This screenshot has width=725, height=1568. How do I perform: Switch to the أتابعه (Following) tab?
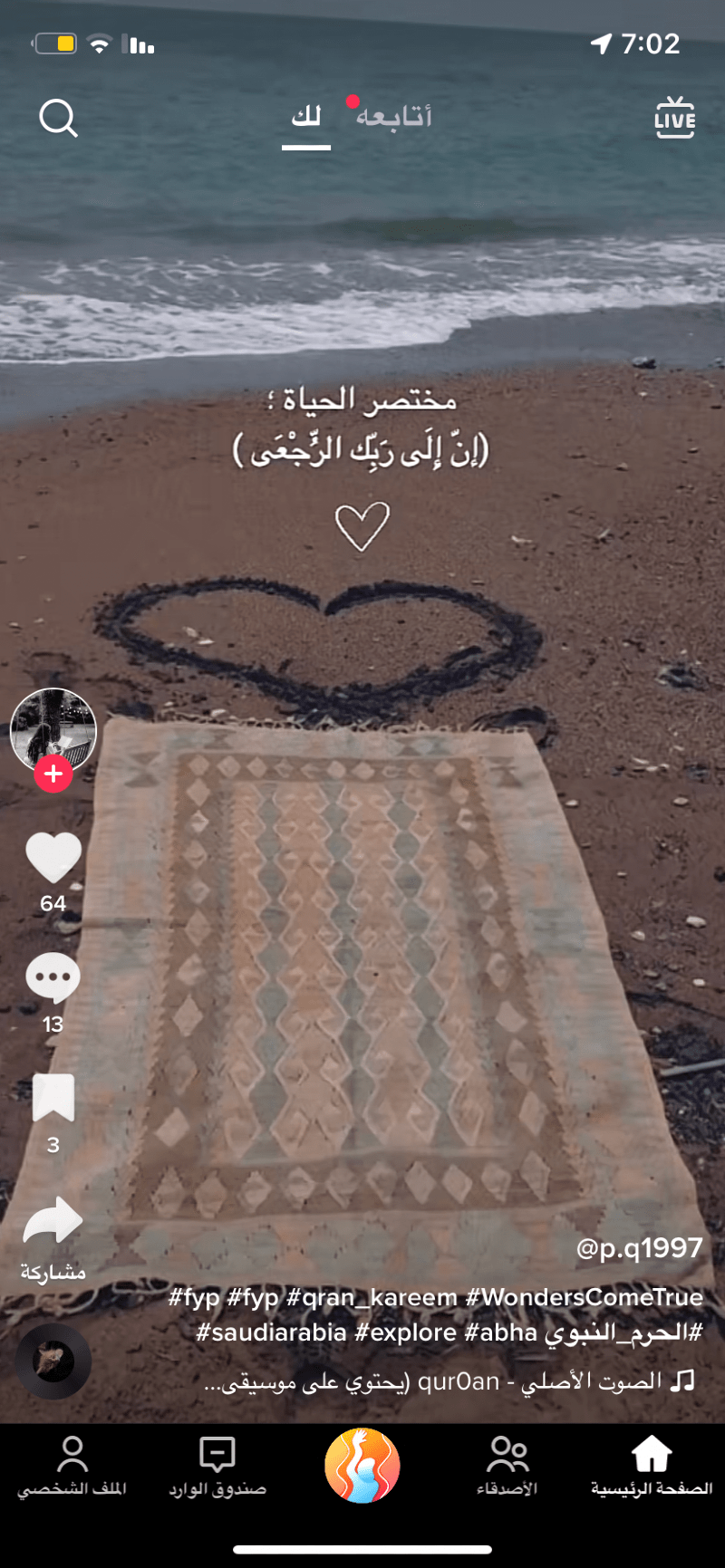pyautogui.click(x=393, y=117)
